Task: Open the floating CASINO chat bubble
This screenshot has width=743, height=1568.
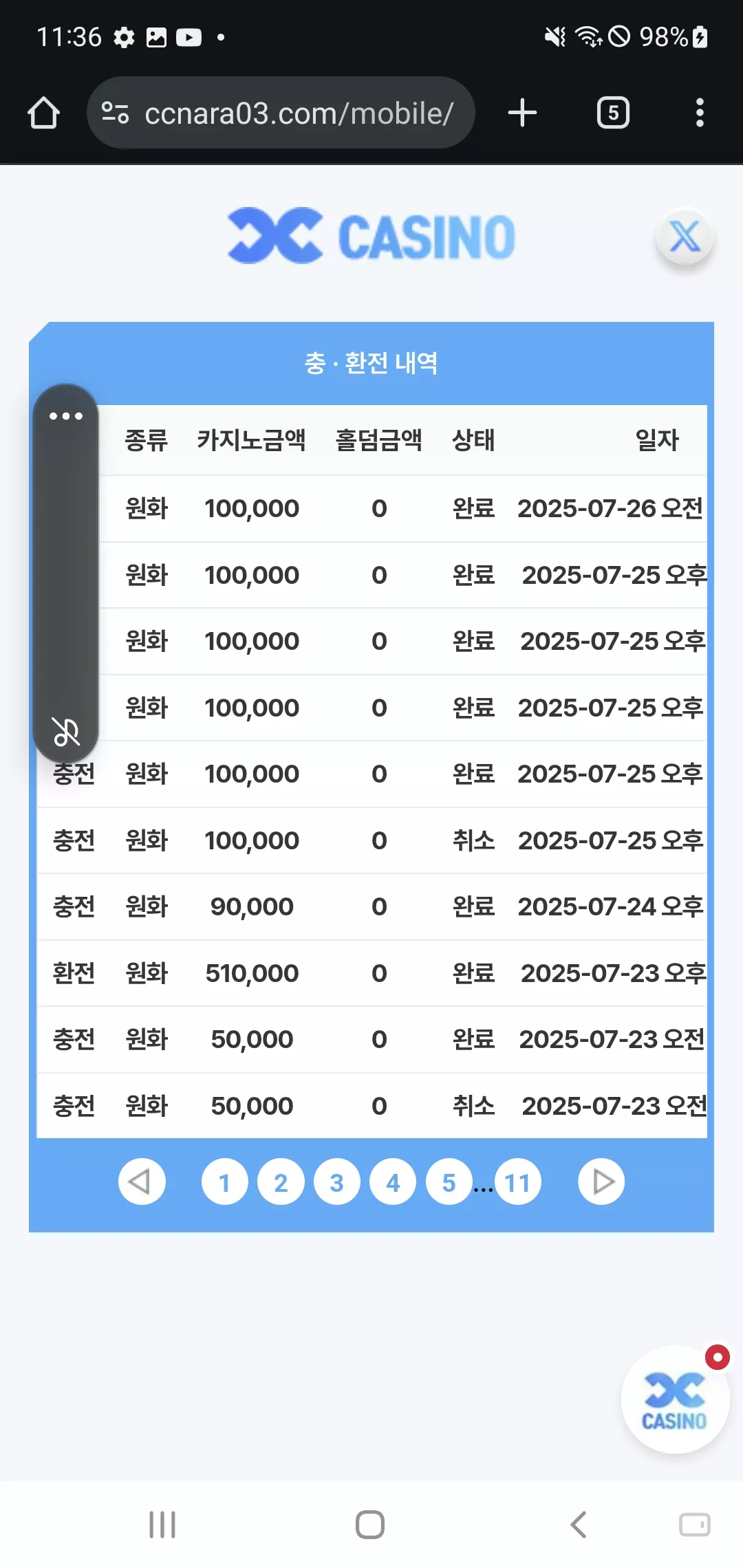Action: 675,1399
